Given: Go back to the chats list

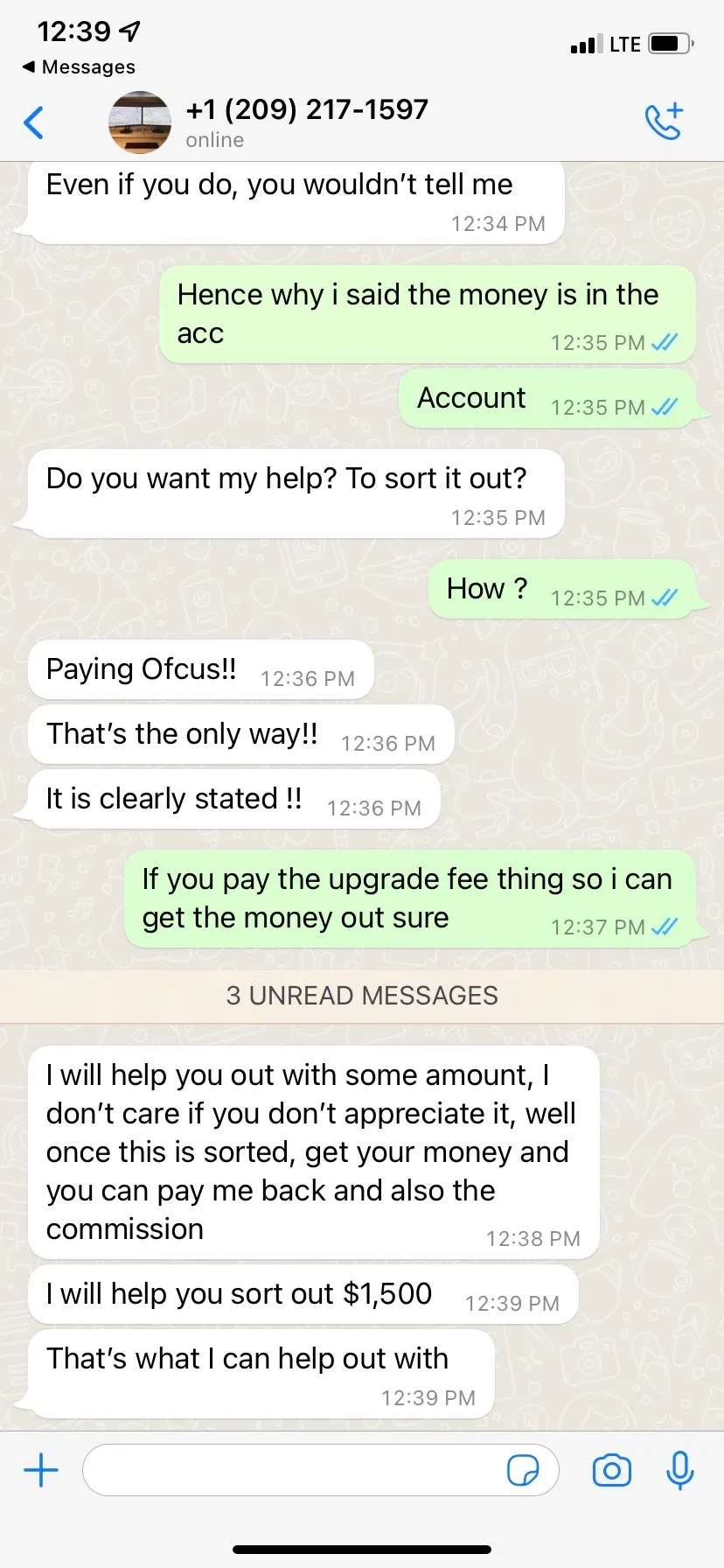Looking at the screenshot, I should coord(34,122).
